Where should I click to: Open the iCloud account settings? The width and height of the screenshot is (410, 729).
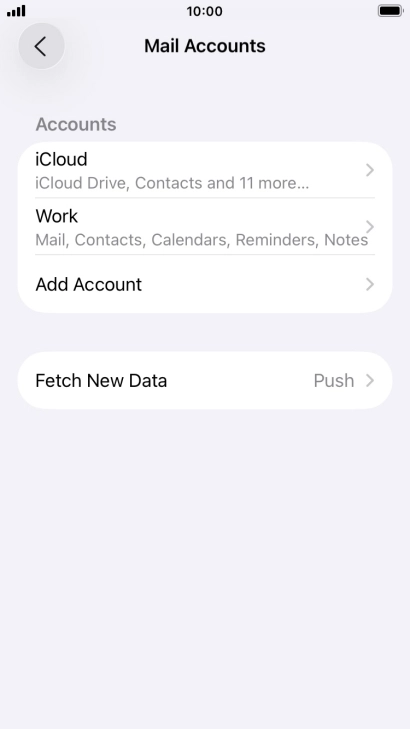coord(205,170)
